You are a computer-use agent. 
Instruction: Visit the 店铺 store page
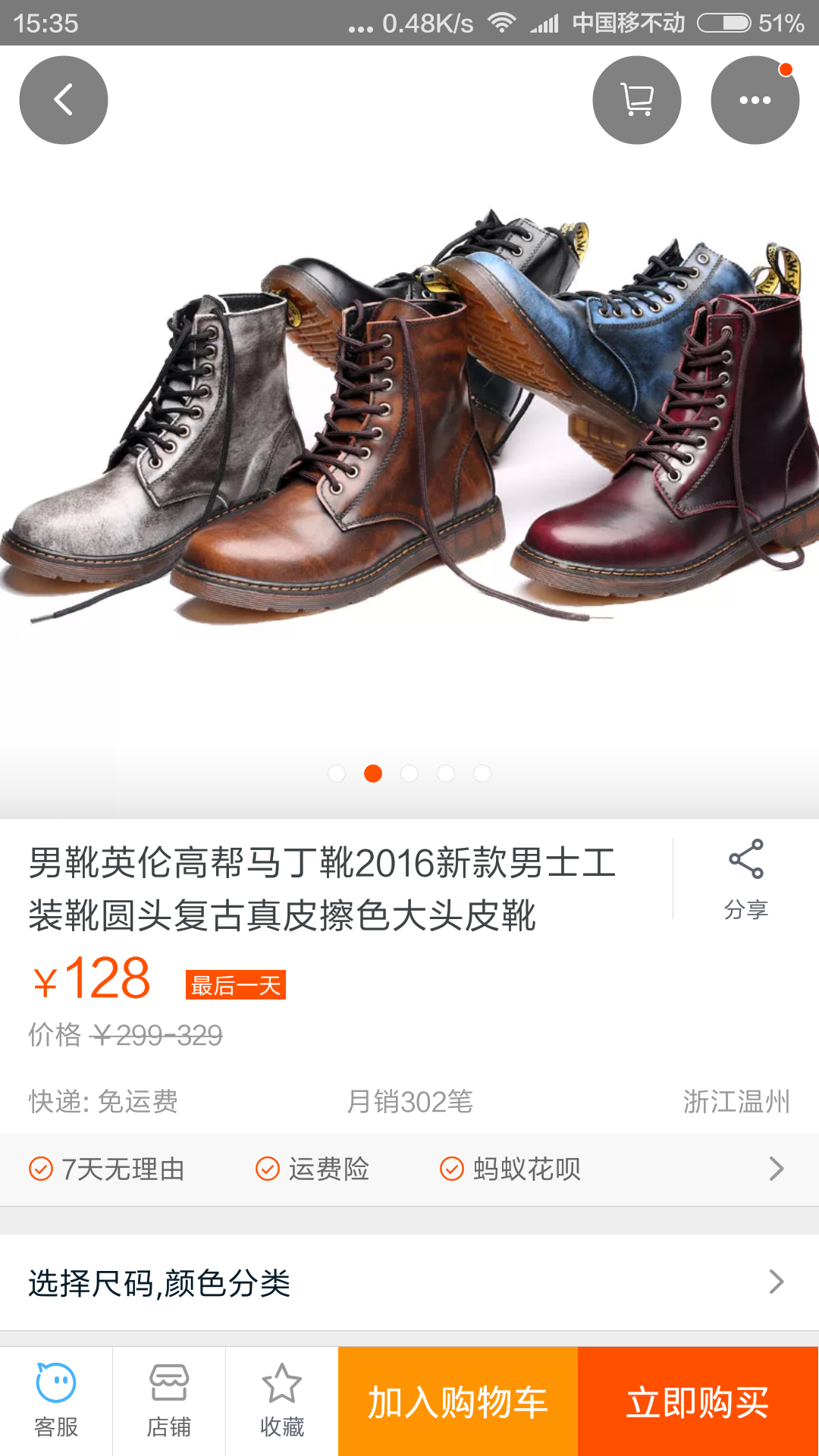tap(168, 1401)
